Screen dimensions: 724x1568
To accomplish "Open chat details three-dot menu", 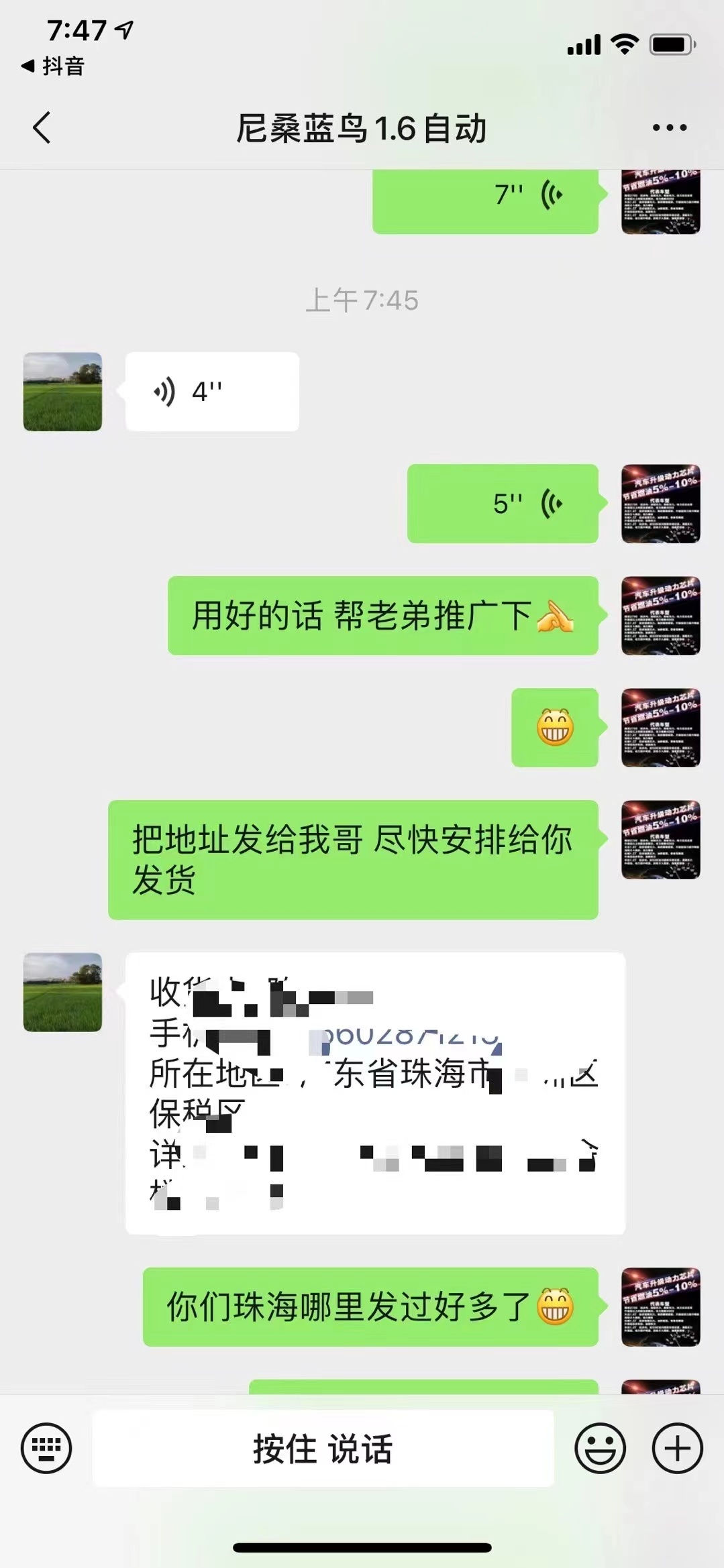I will 670,127.
